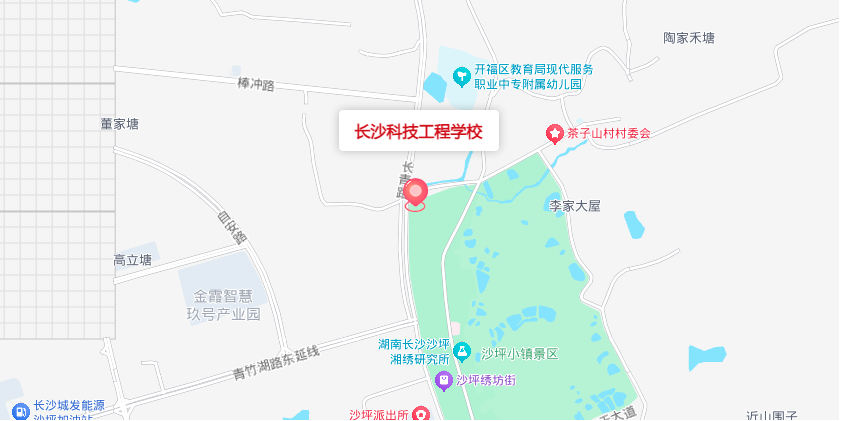The height and width of the screenshot is (421, 841).
Task: Select the 开福区教育局 kindergarten point
Action: (x=461, y=76)
